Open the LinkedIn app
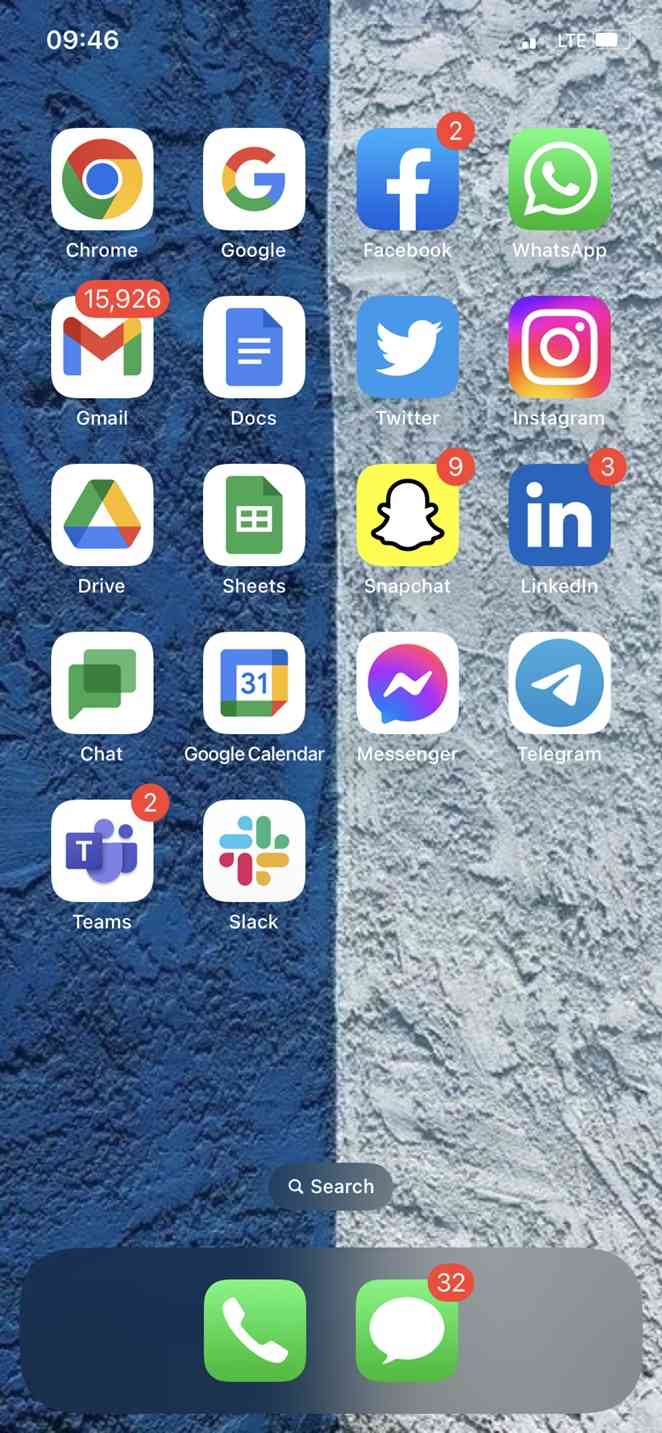Viewport: 662px width, 1433px height. (x=559, y=515)
